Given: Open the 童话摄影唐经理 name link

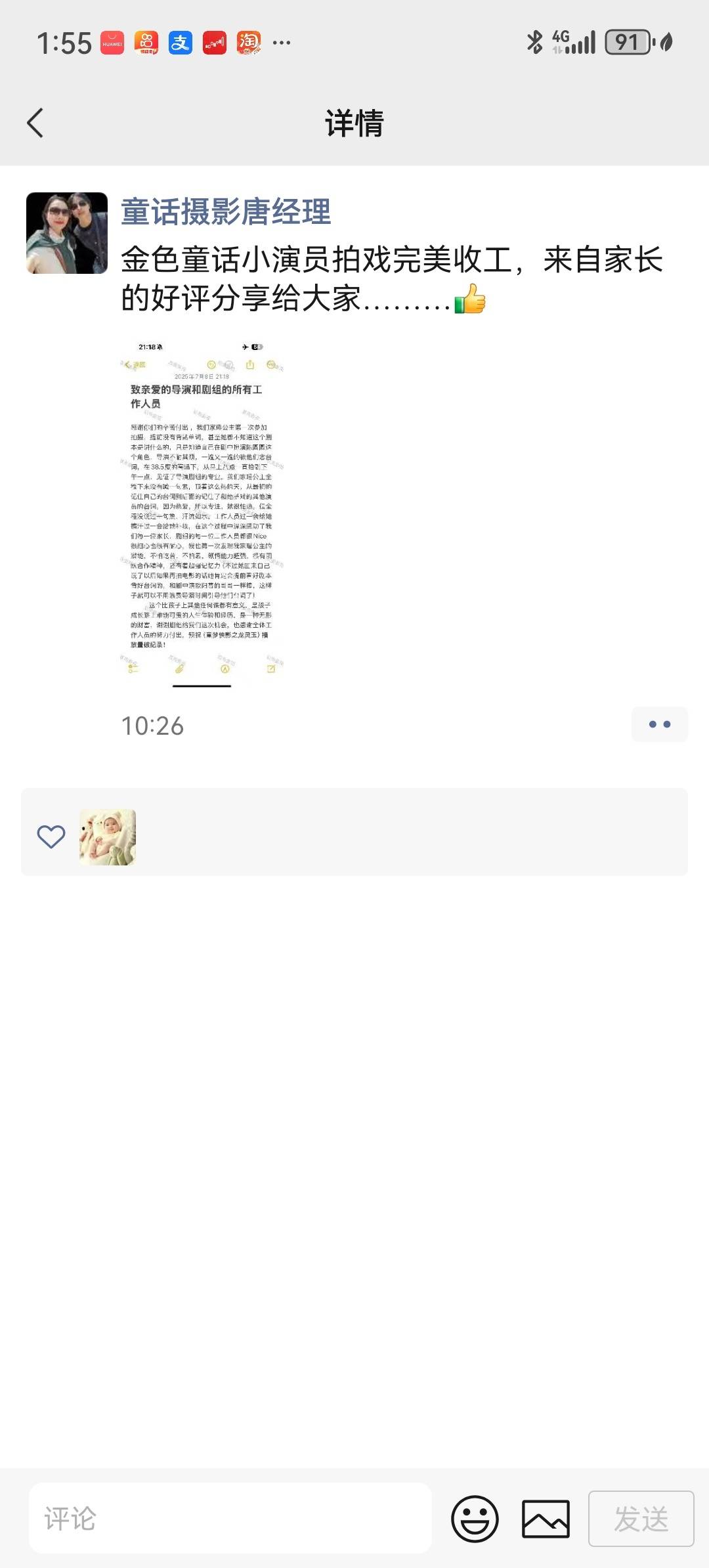Looking at the screenshot, I should pyautogui.click(x=226, y=212).
